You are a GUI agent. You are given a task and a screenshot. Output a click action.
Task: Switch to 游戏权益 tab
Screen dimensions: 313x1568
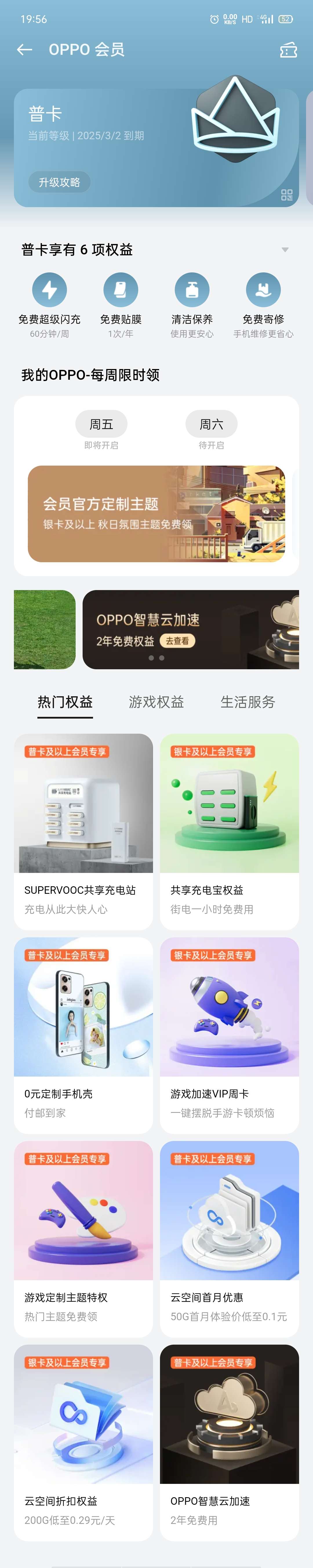click(x=156, y=702)
